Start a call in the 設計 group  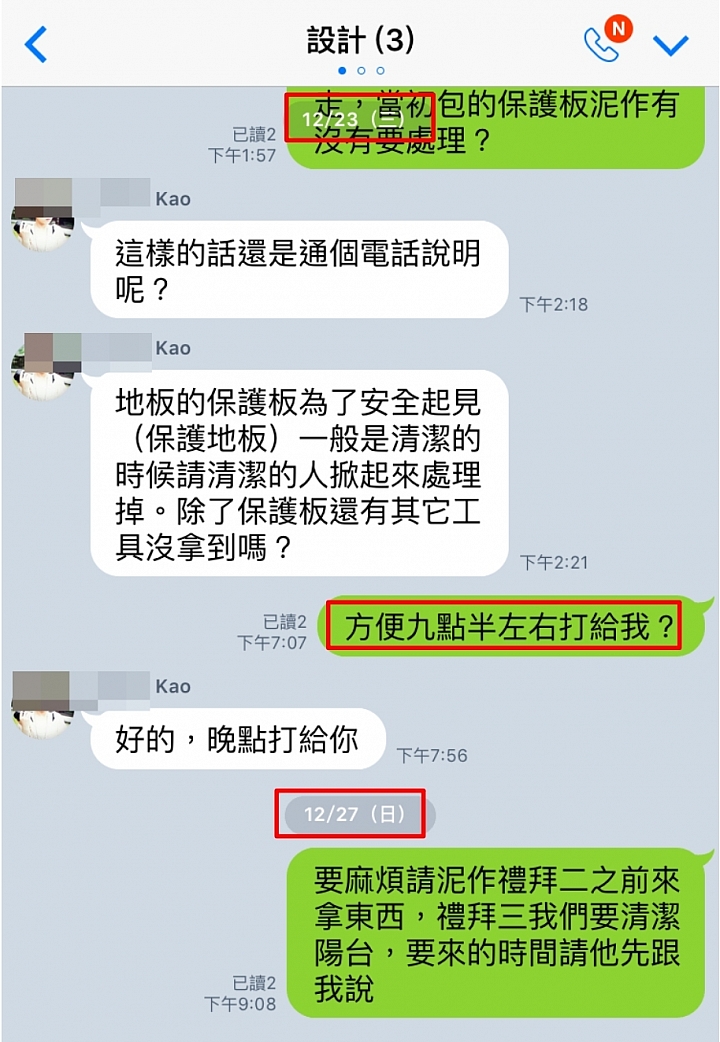point(601,44)
